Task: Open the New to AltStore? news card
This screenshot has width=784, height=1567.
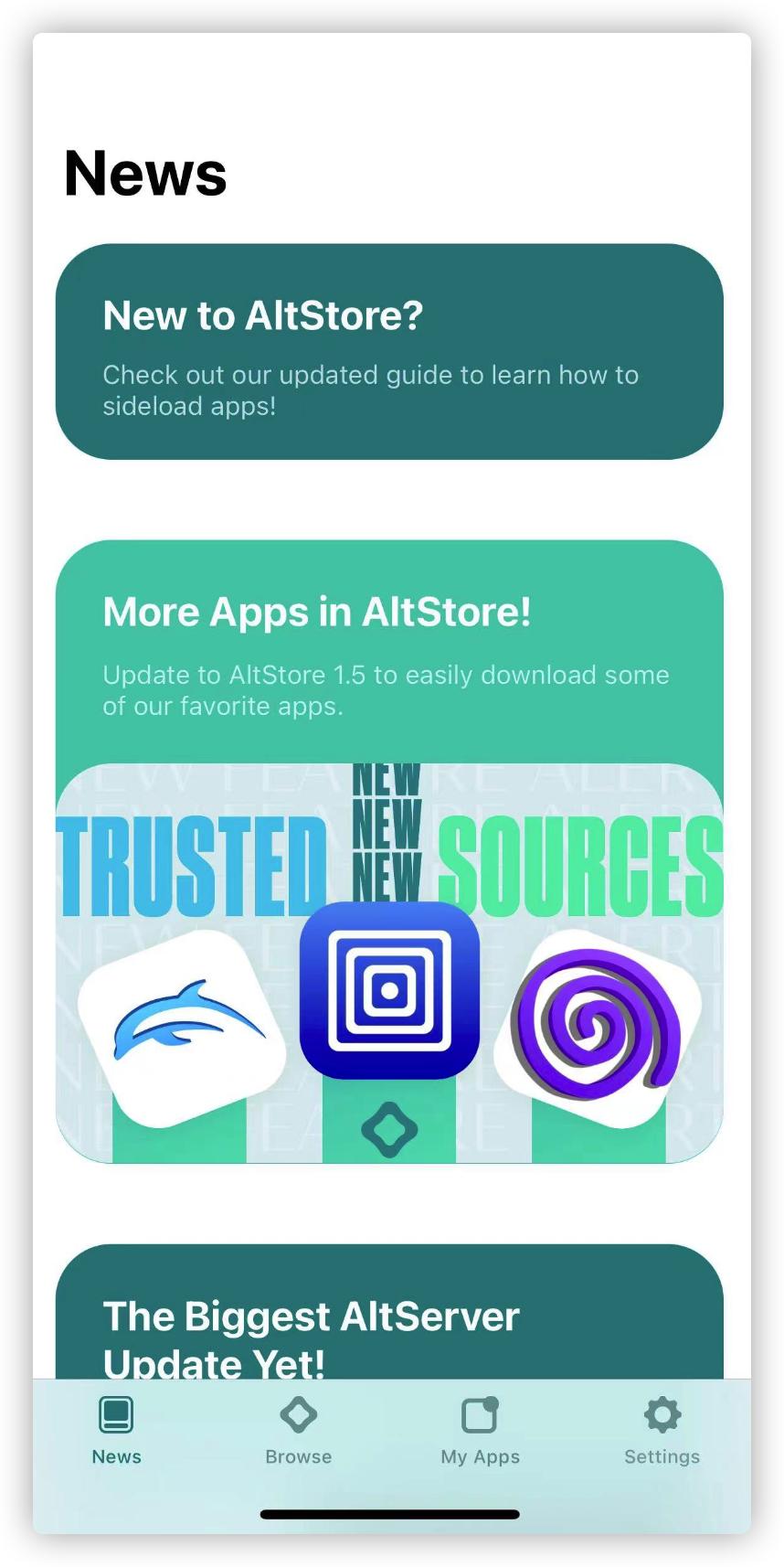Action: [389, 351]
